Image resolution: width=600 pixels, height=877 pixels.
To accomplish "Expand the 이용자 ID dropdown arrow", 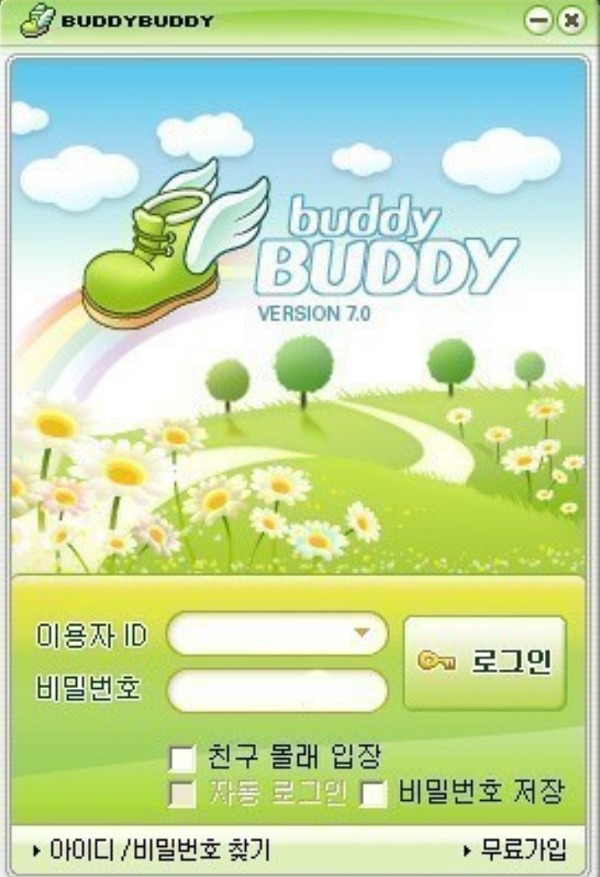I will click(362, 633).
